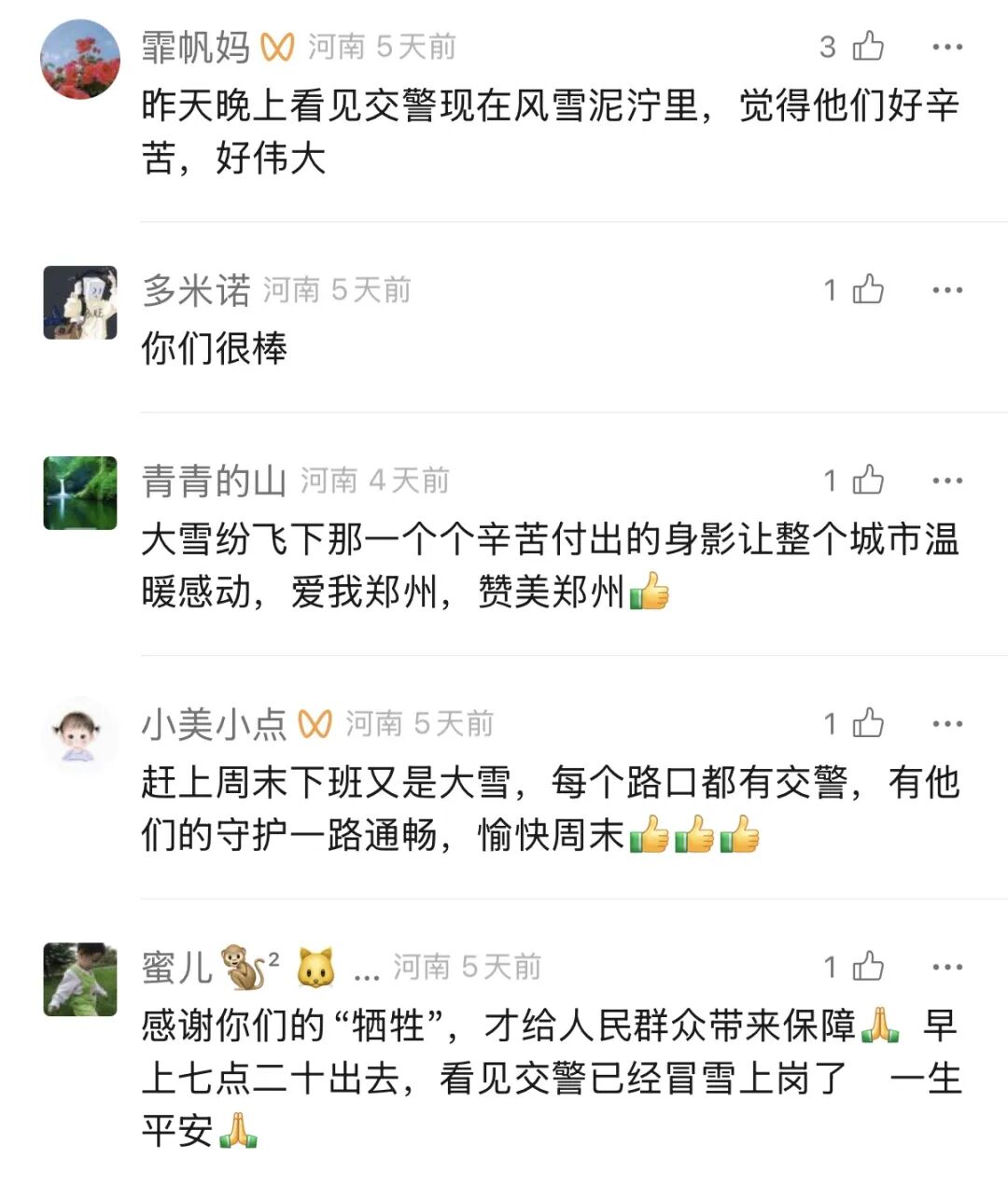Open more options on 霏帆妈's comment
This screenshot has width=1008, height=1186.
(947, 47)
